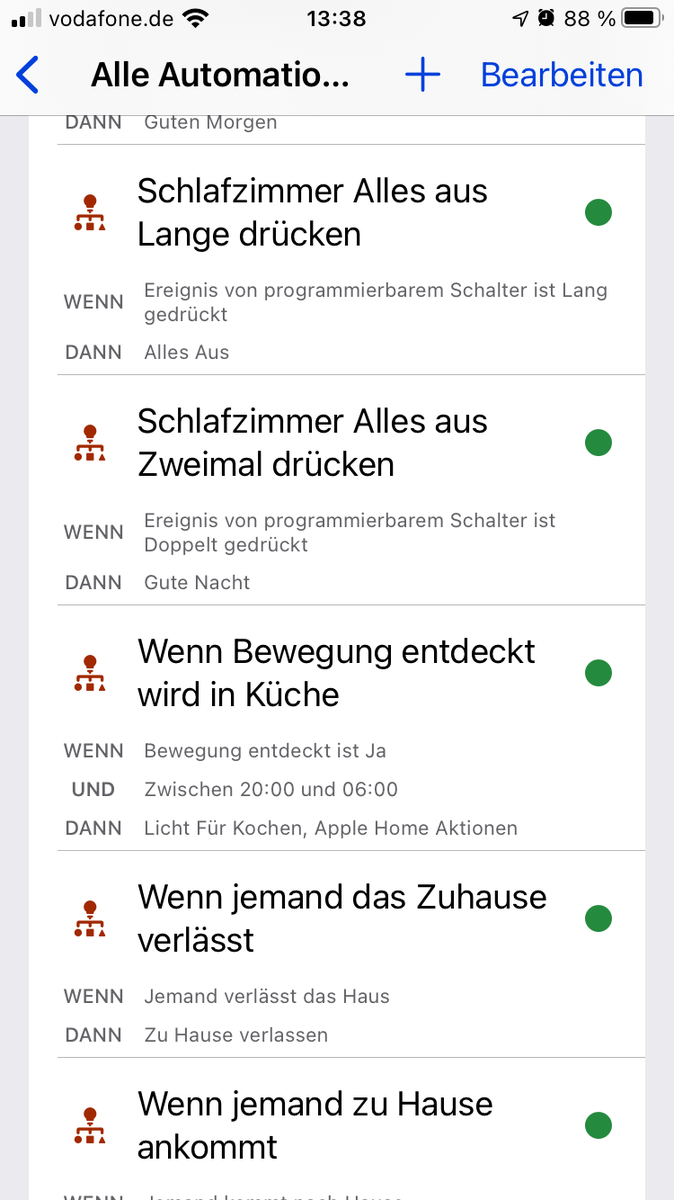Go back from Alle Automationen
This screenshot has height=1200, width=674.
[28, 75]
